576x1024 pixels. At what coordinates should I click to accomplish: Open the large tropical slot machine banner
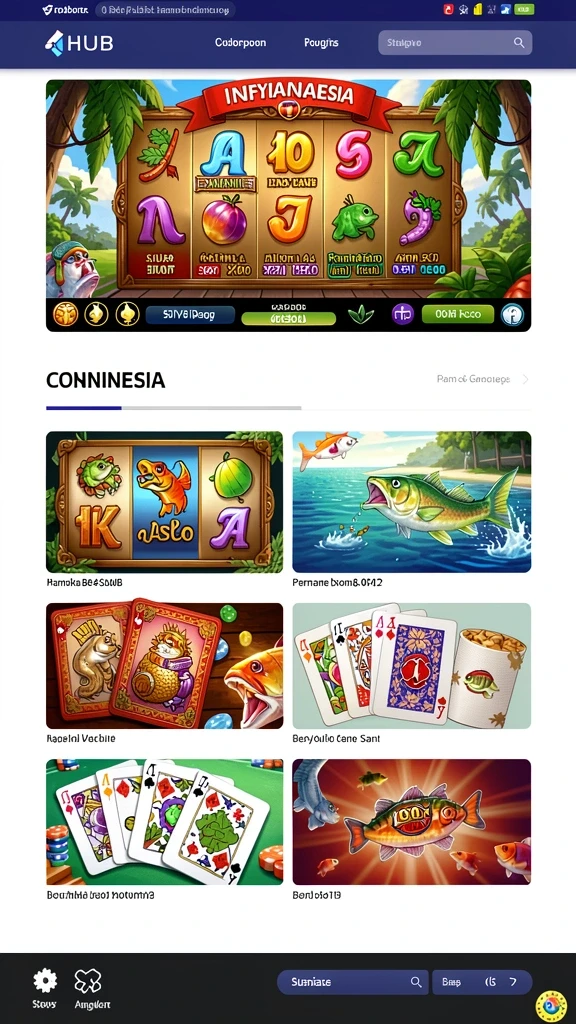pos(288,205)
